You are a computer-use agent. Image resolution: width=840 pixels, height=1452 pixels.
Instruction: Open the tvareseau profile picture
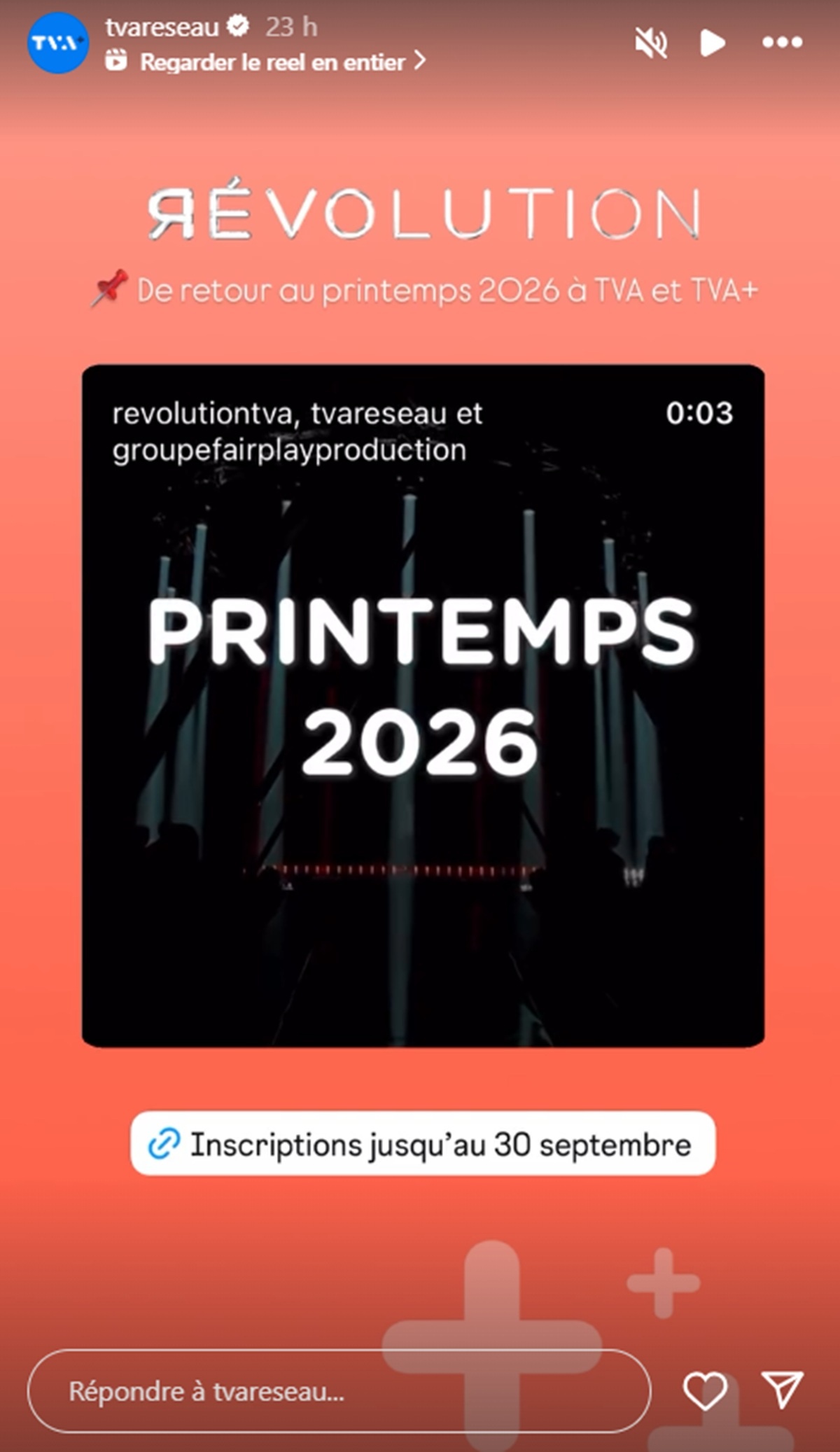(58, 43)
